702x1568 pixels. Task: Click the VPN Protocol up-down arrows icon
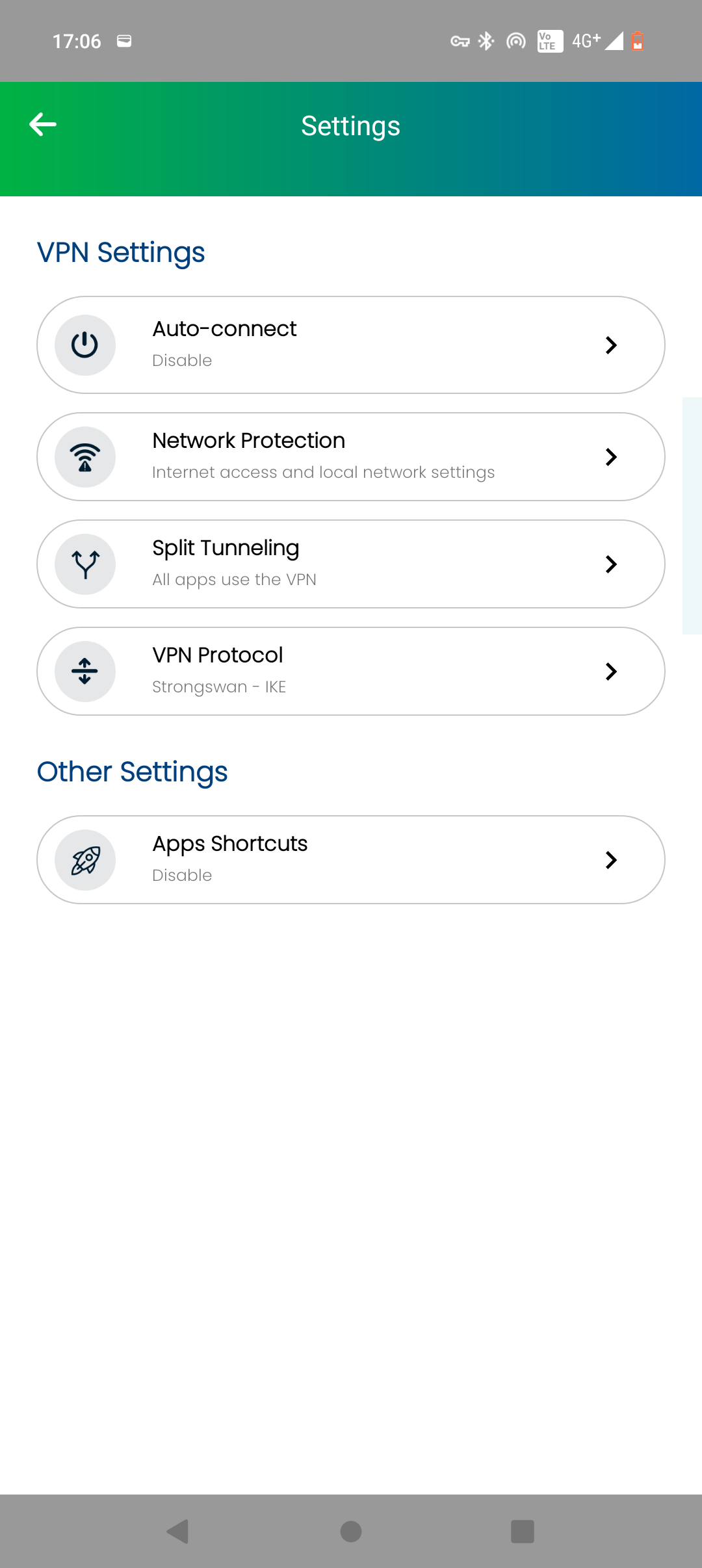[84, 671]
